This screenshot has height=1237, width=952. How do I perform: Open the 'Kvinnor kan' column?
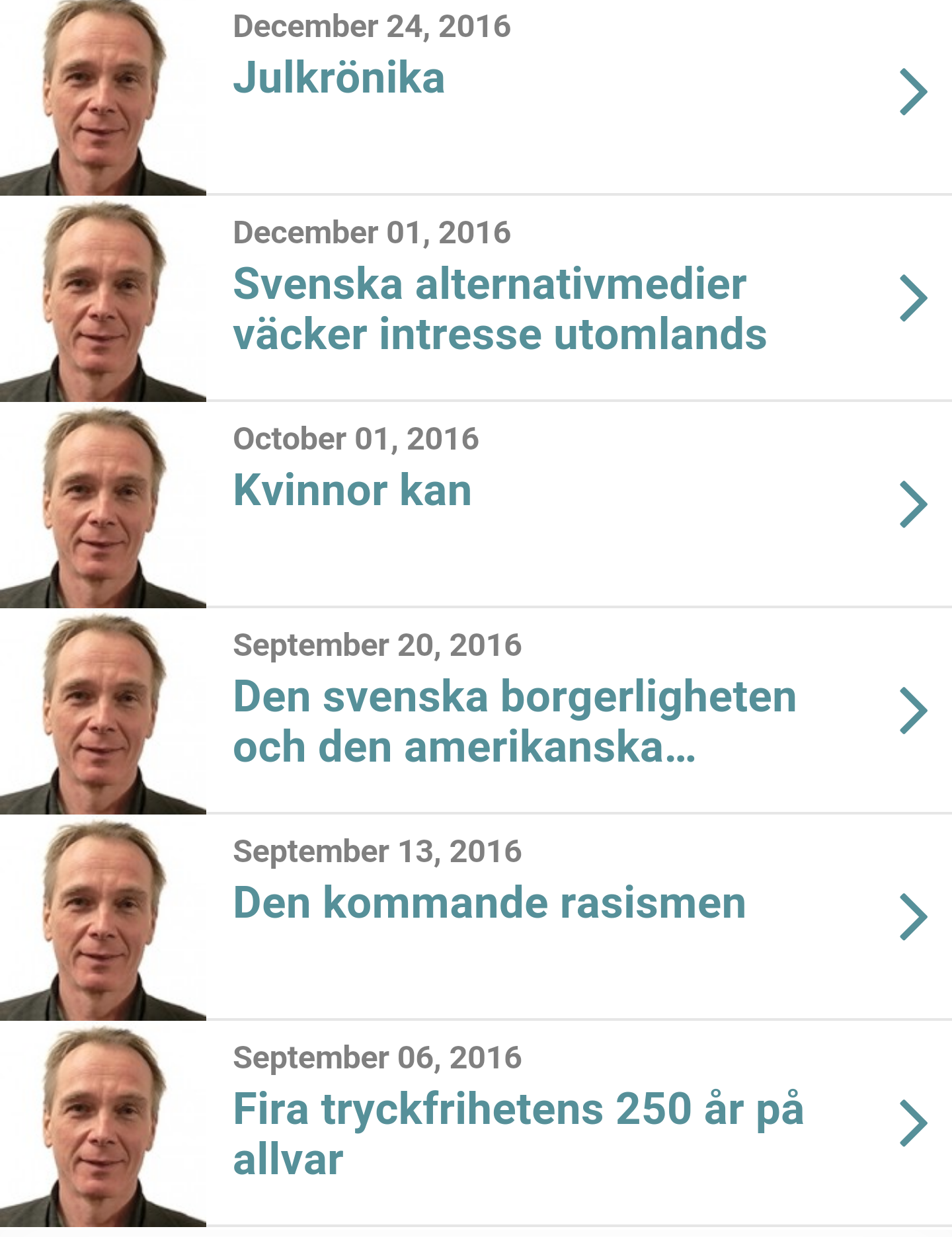[x=352, y=491]
